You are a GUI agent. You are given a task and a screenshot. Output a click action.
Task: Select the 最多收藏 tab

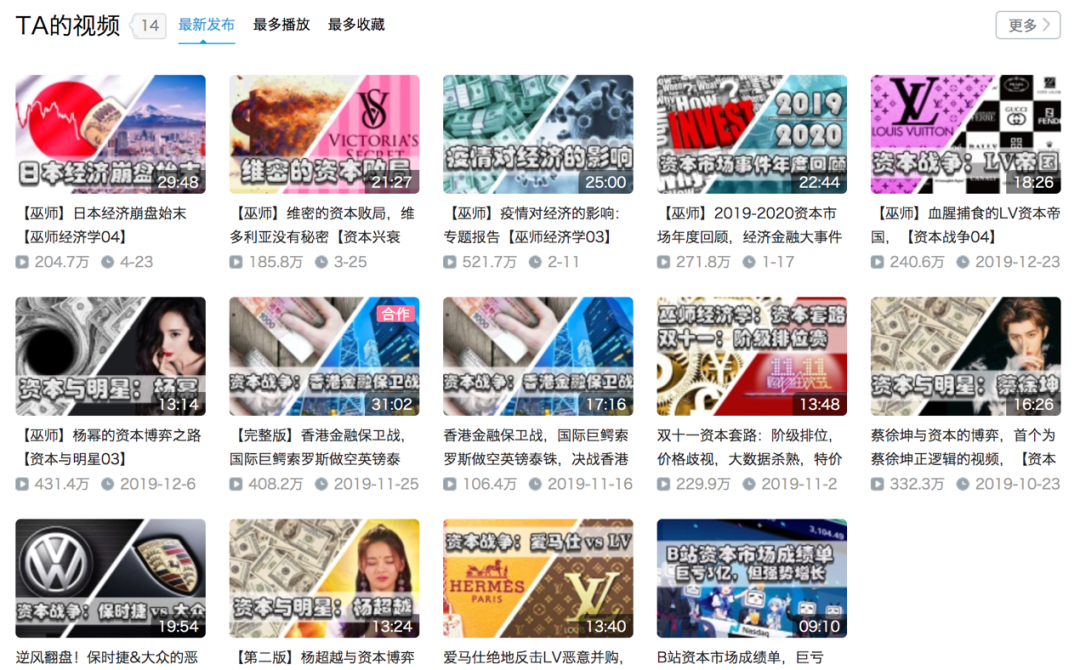pyautogui.click(x=356, y=25)
